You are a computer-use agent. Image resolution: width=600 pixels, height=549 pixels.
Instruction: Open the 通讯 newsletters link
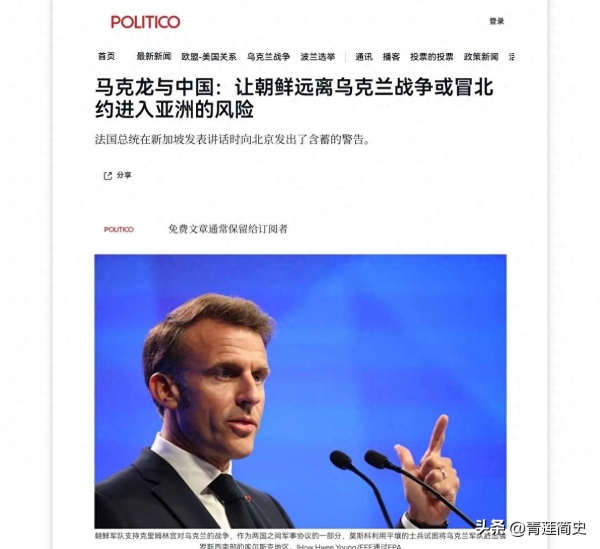point(364,57)
